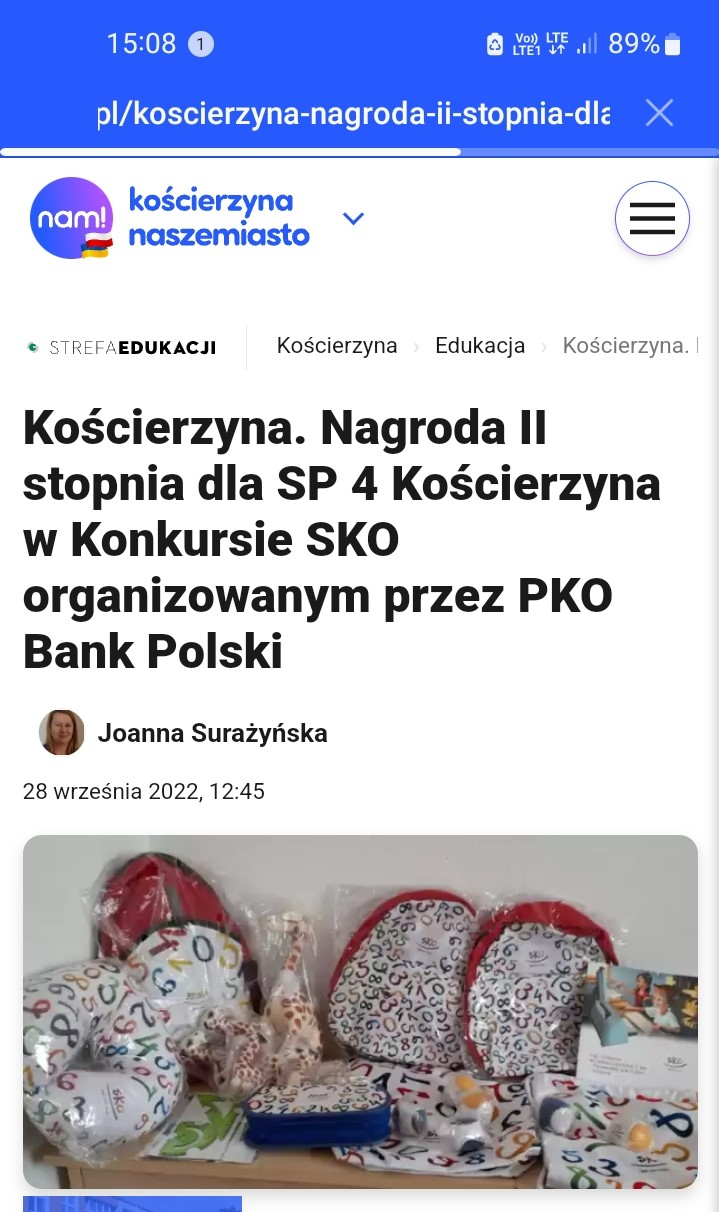Open the article's SKO prizes photo
This screenshot has width=719, height=1212.
[x=360, y=1010]
